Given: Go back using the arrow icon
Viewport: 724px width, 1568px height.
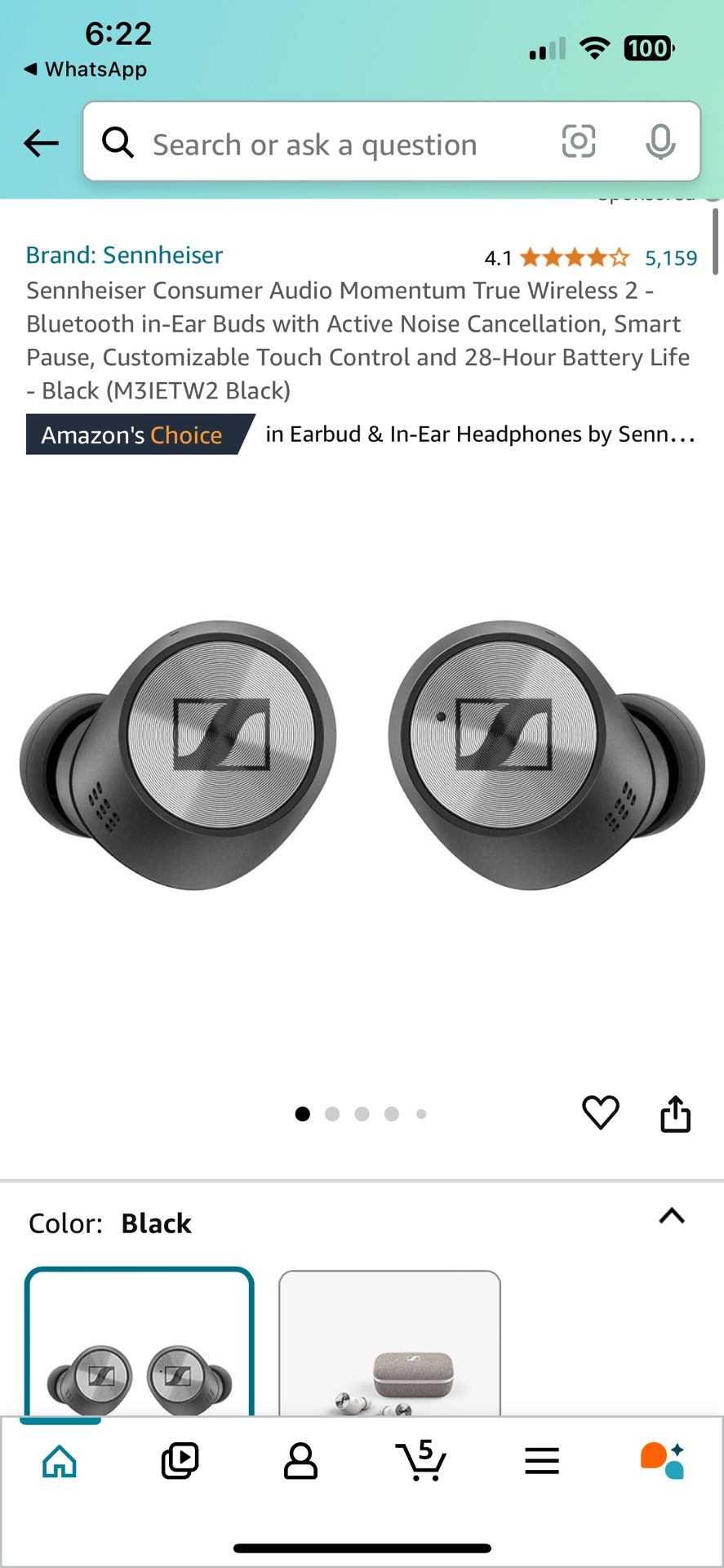Looking at the screenshot, I should [40, 142].
